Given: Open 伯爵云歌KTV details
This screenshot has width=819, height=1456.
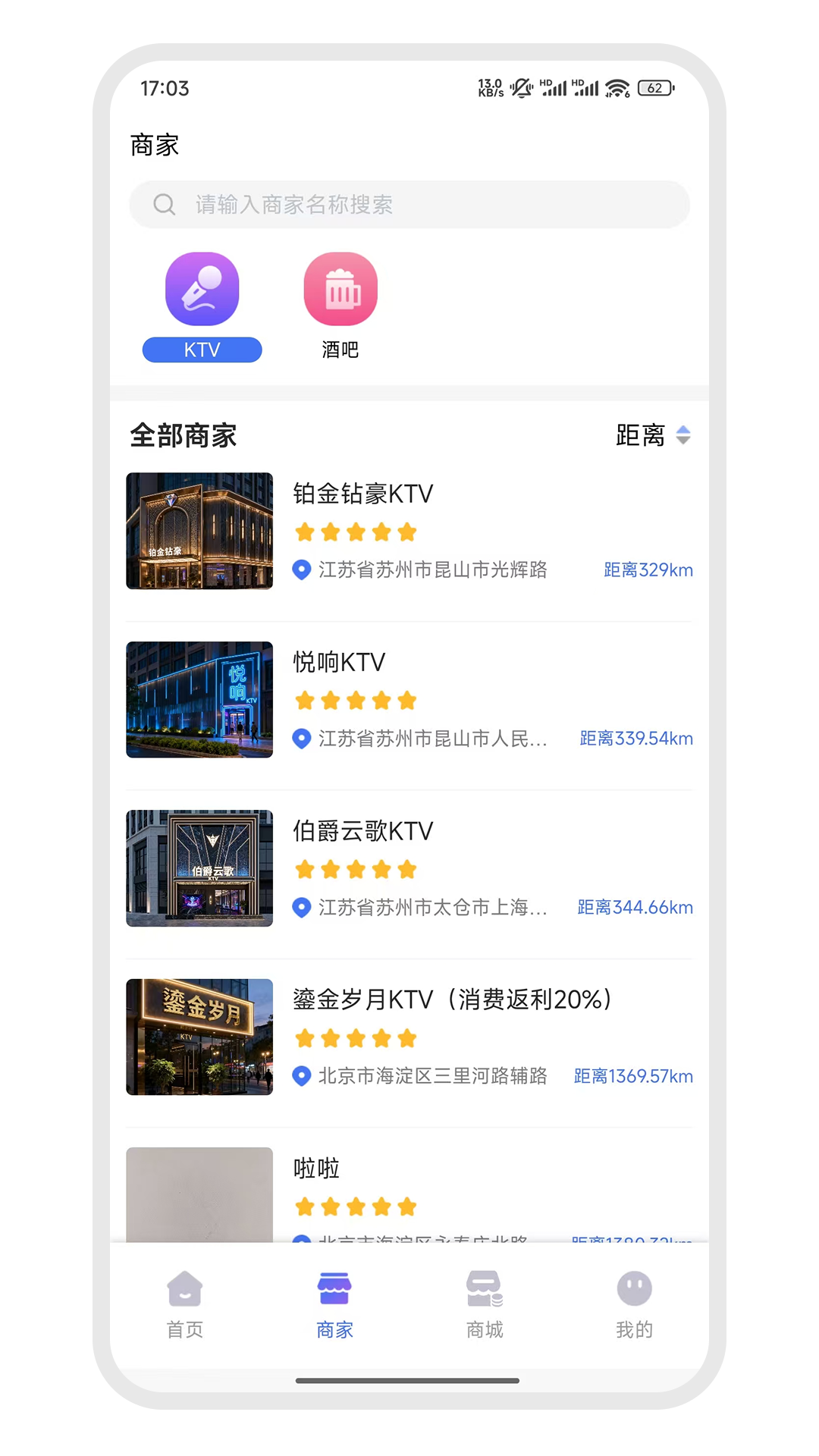Looking at the screenshot, I should pos(362,831).
